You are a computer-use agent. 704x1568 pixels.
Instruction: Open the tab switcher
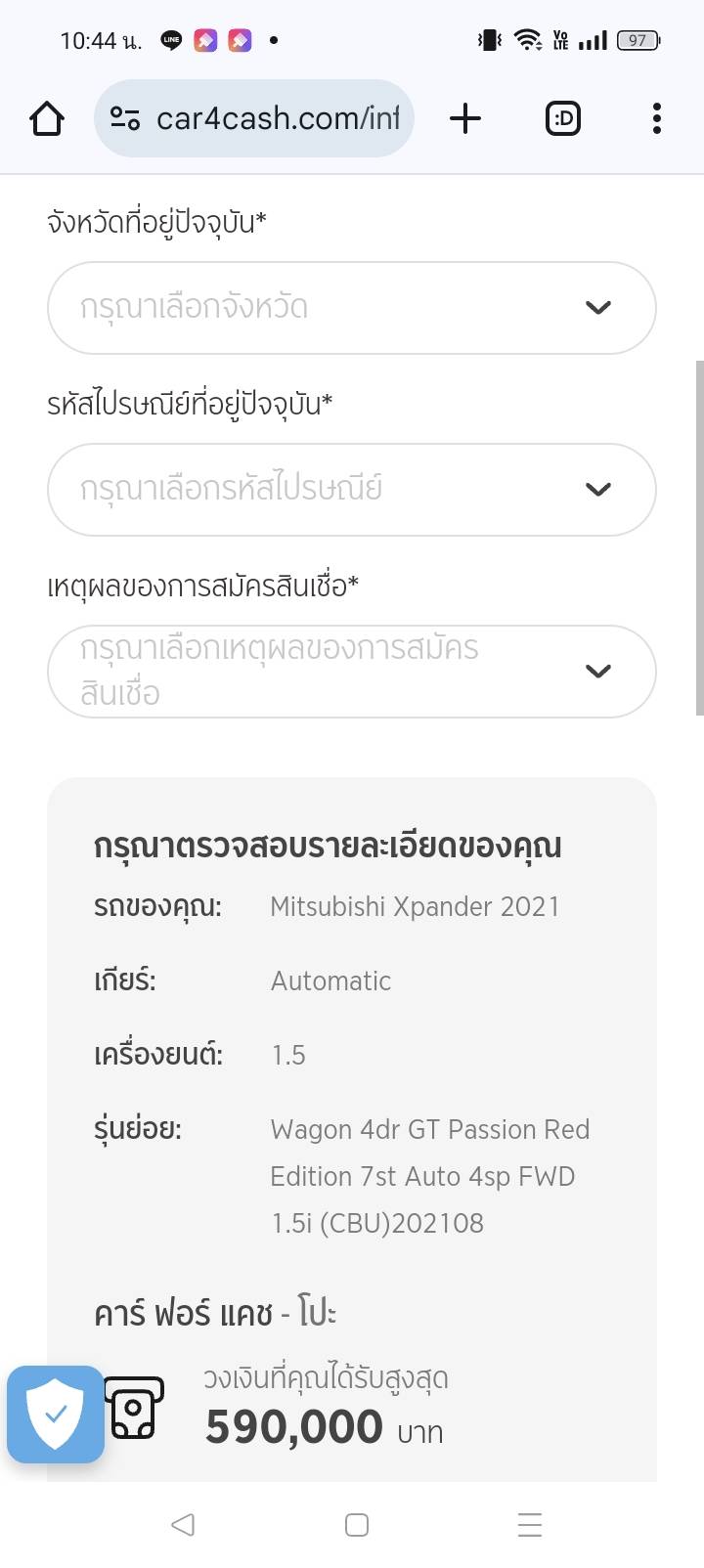(x=562, y=119)
